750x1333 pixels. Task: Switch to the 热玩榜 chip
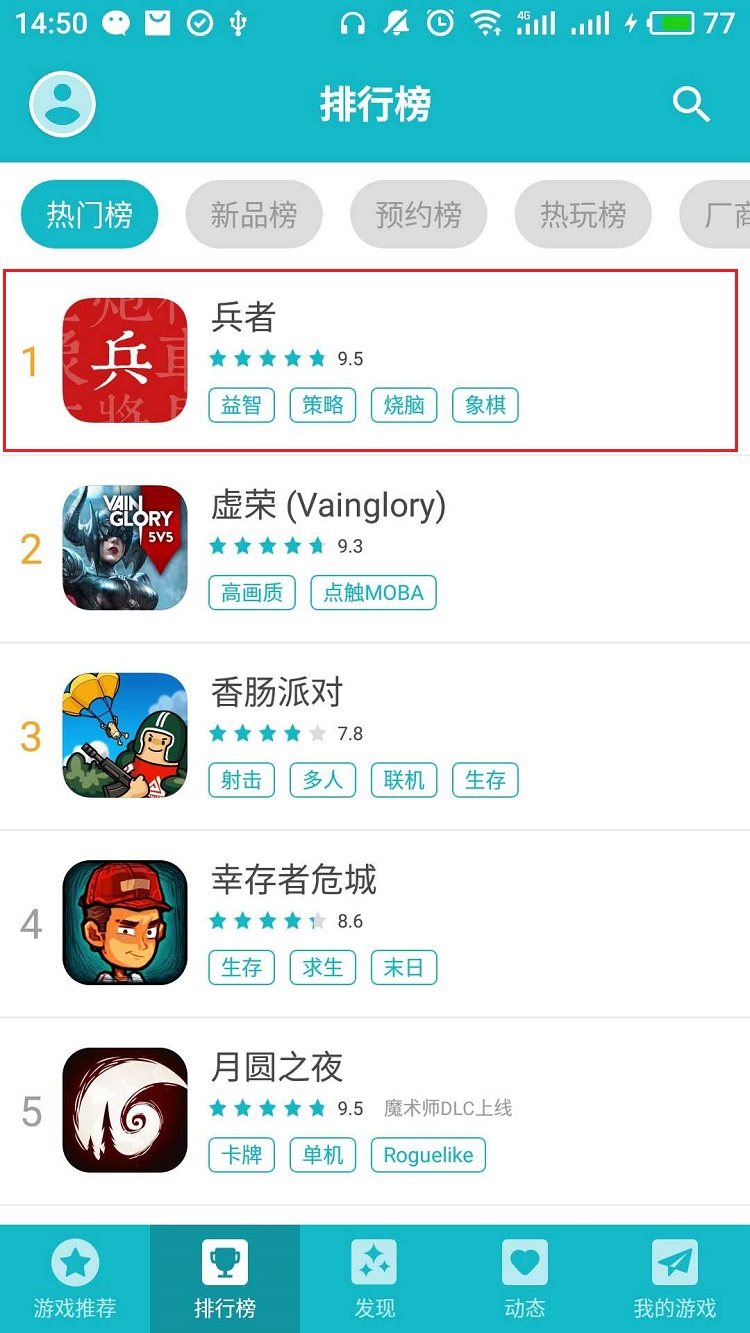pyautogui.click(x=583, y=214)
